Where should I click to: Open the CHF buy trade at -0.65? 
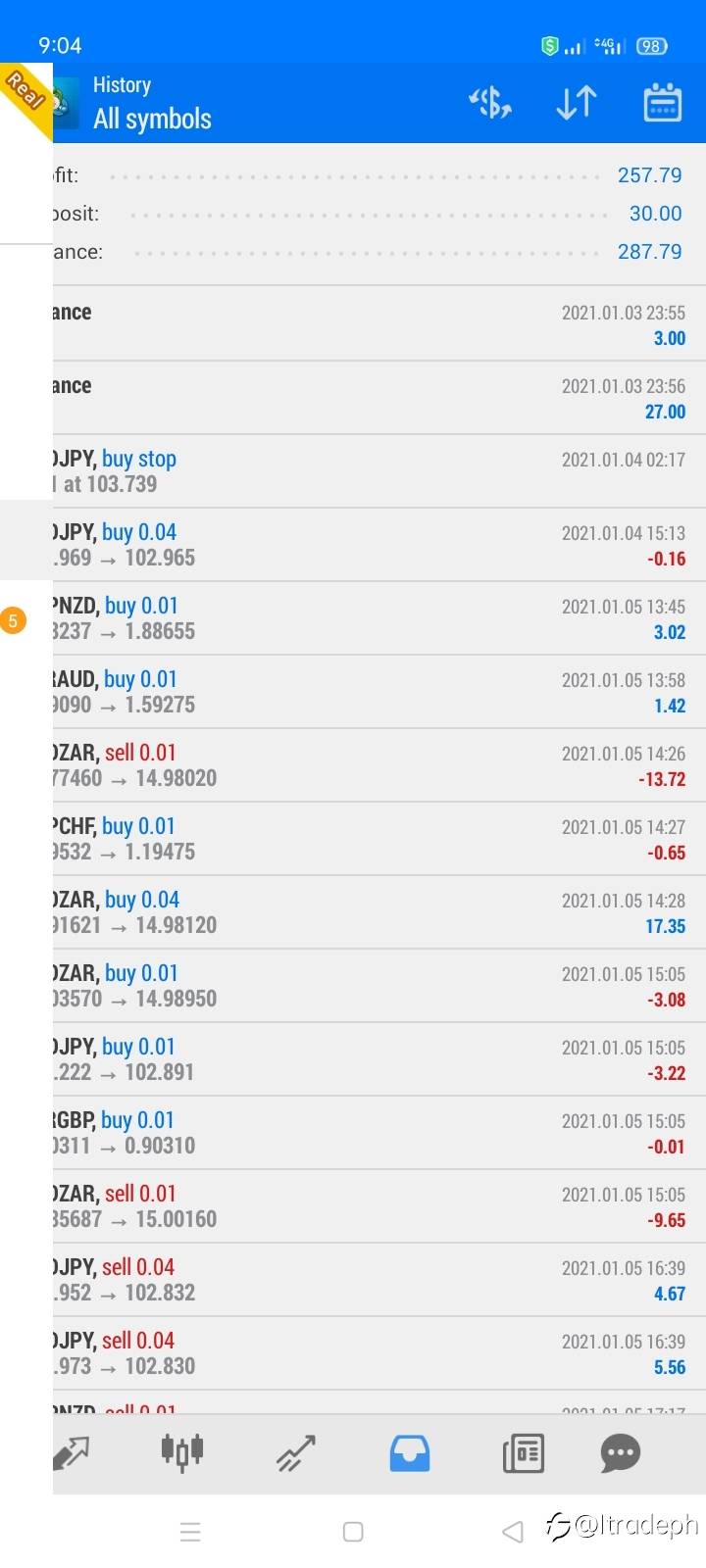coord(379,839)
